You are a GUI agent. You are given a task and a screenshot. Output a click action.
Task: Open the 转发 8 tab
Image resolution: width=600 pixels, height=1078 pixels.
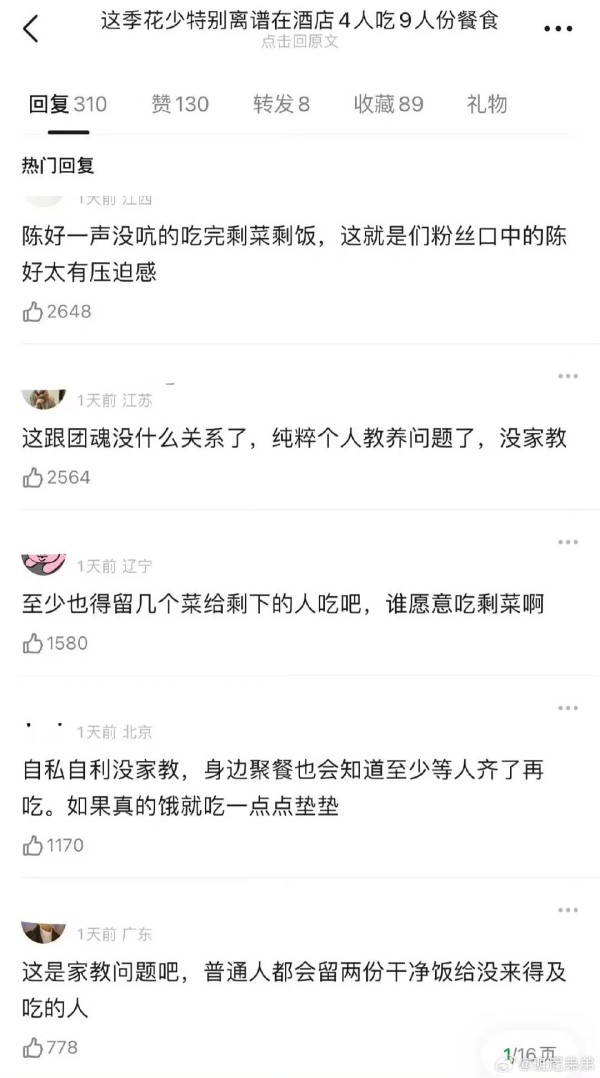tap(281, 104)
